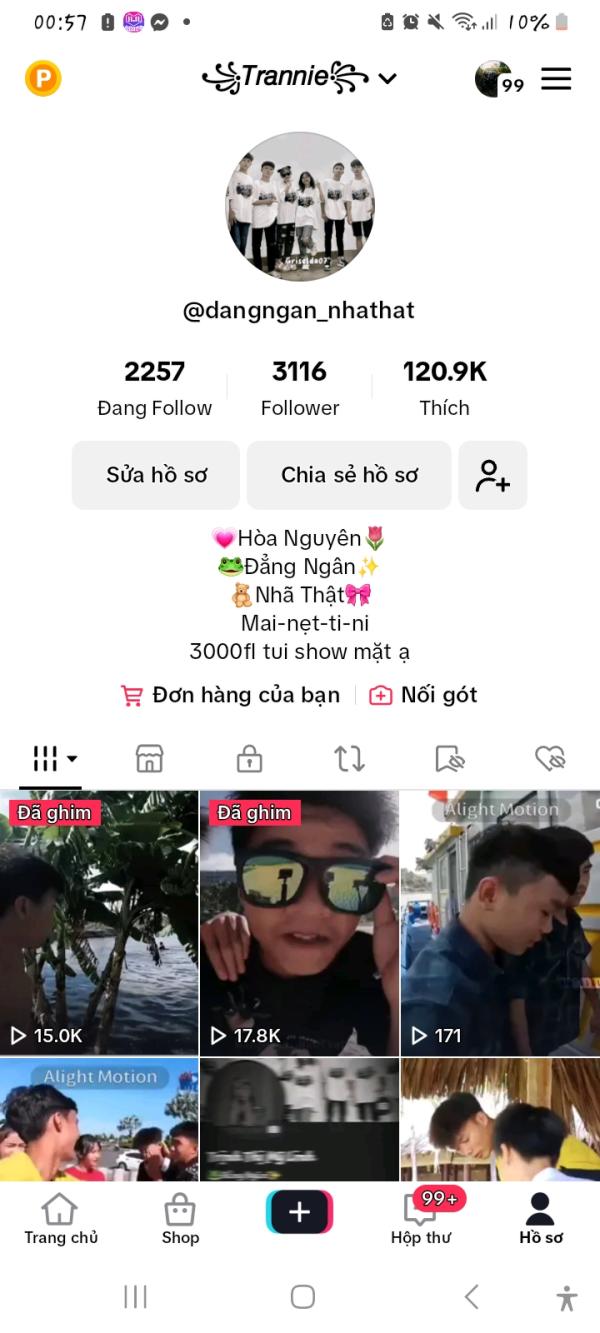Open Nối gót link

click(x=423, y=695)
